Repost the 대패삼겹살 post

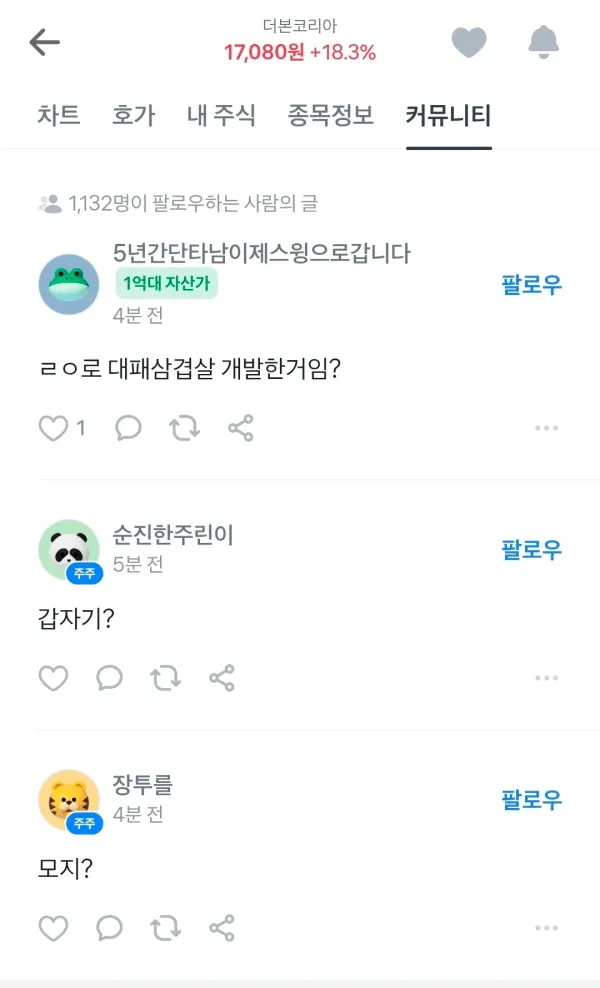coord(185,428)
